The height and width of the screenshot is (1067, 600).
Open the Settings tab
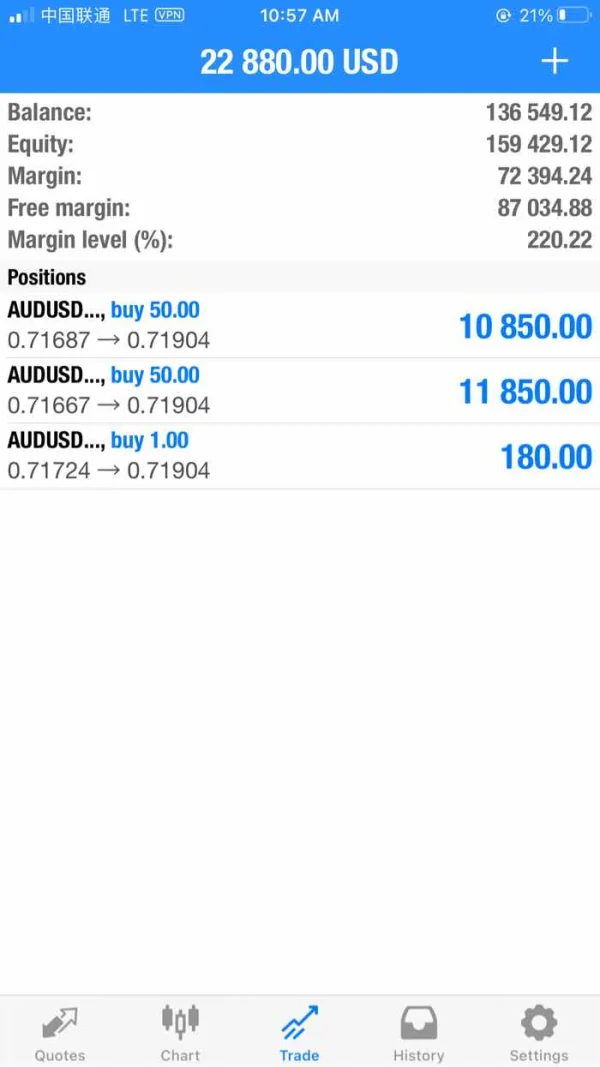pyautogui.click(x=538, y=1033)
